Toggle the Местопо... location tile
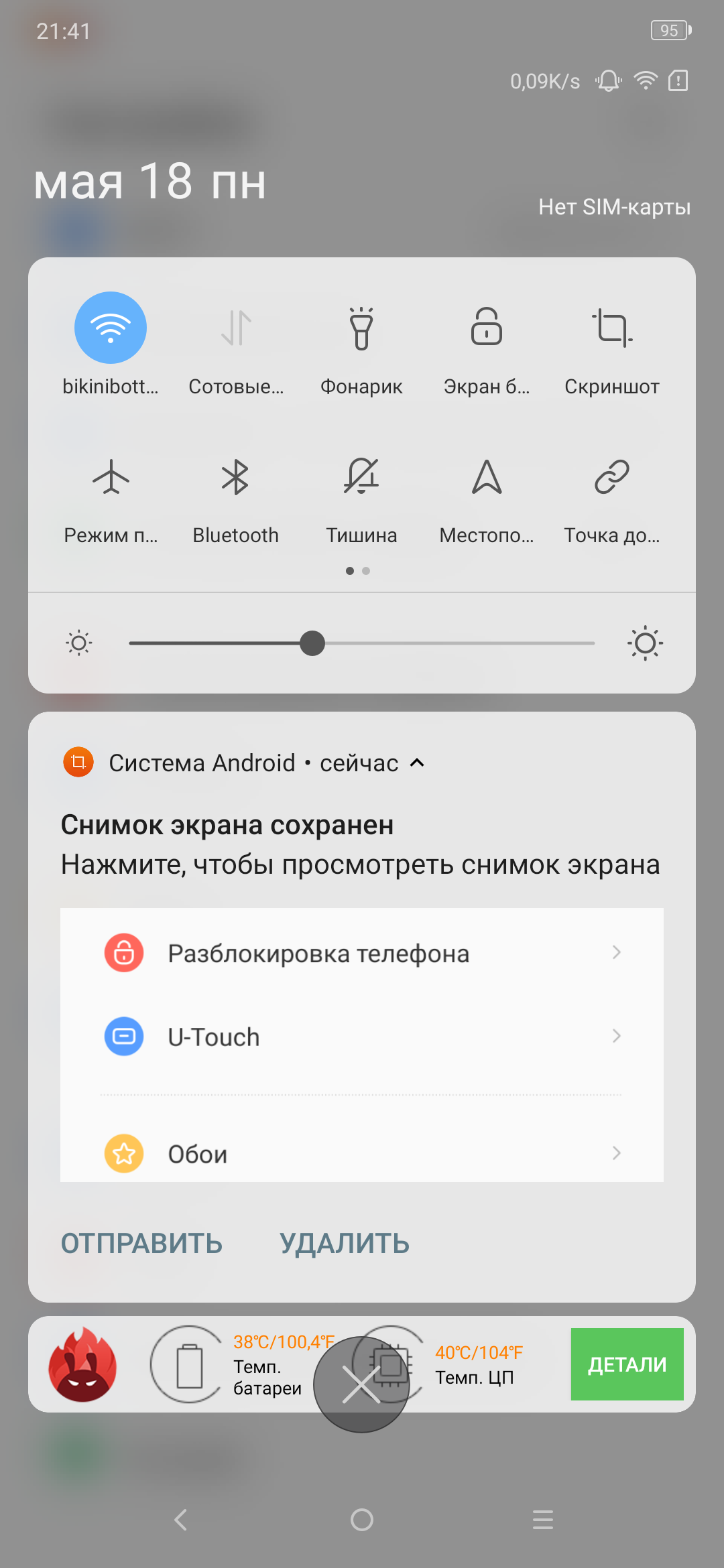 point(487,477)
